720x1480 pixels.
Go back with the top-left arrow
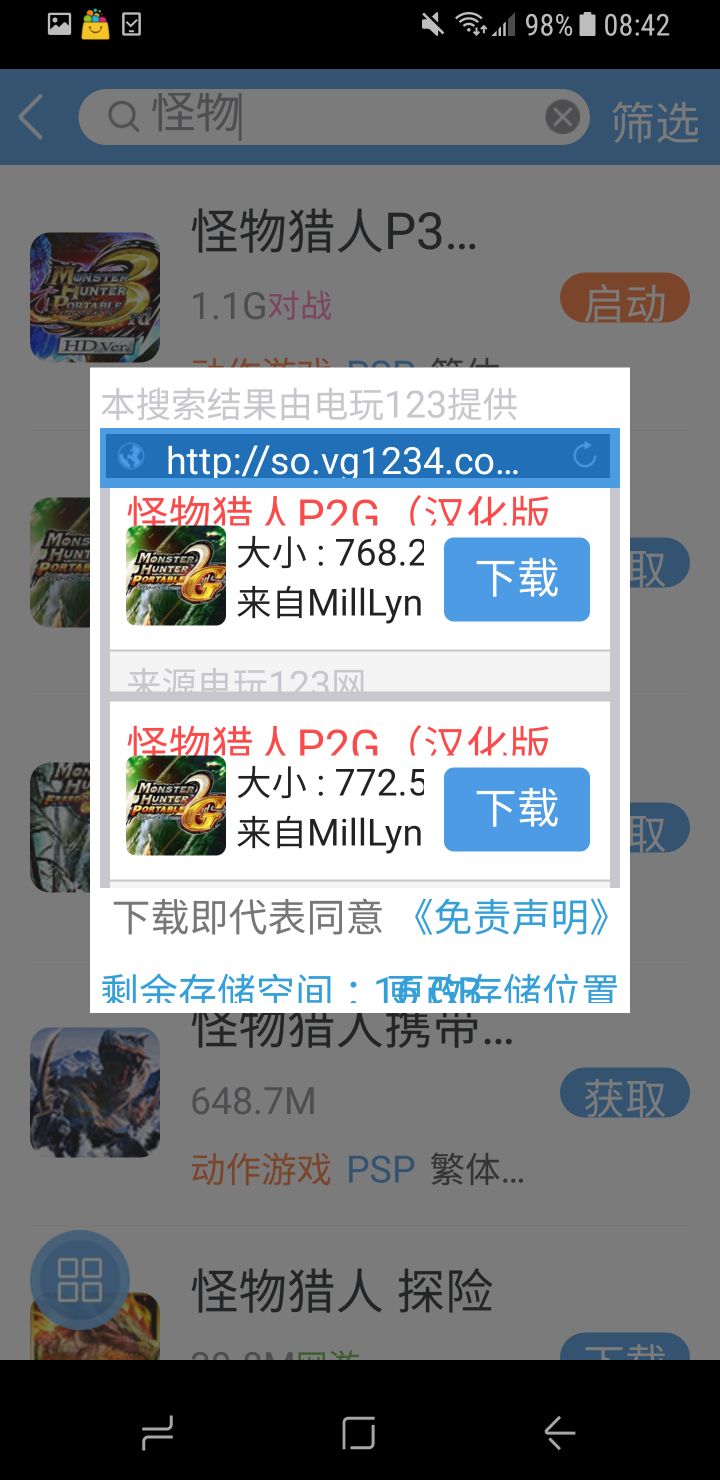pyautogui.click(x=32, y=118)
